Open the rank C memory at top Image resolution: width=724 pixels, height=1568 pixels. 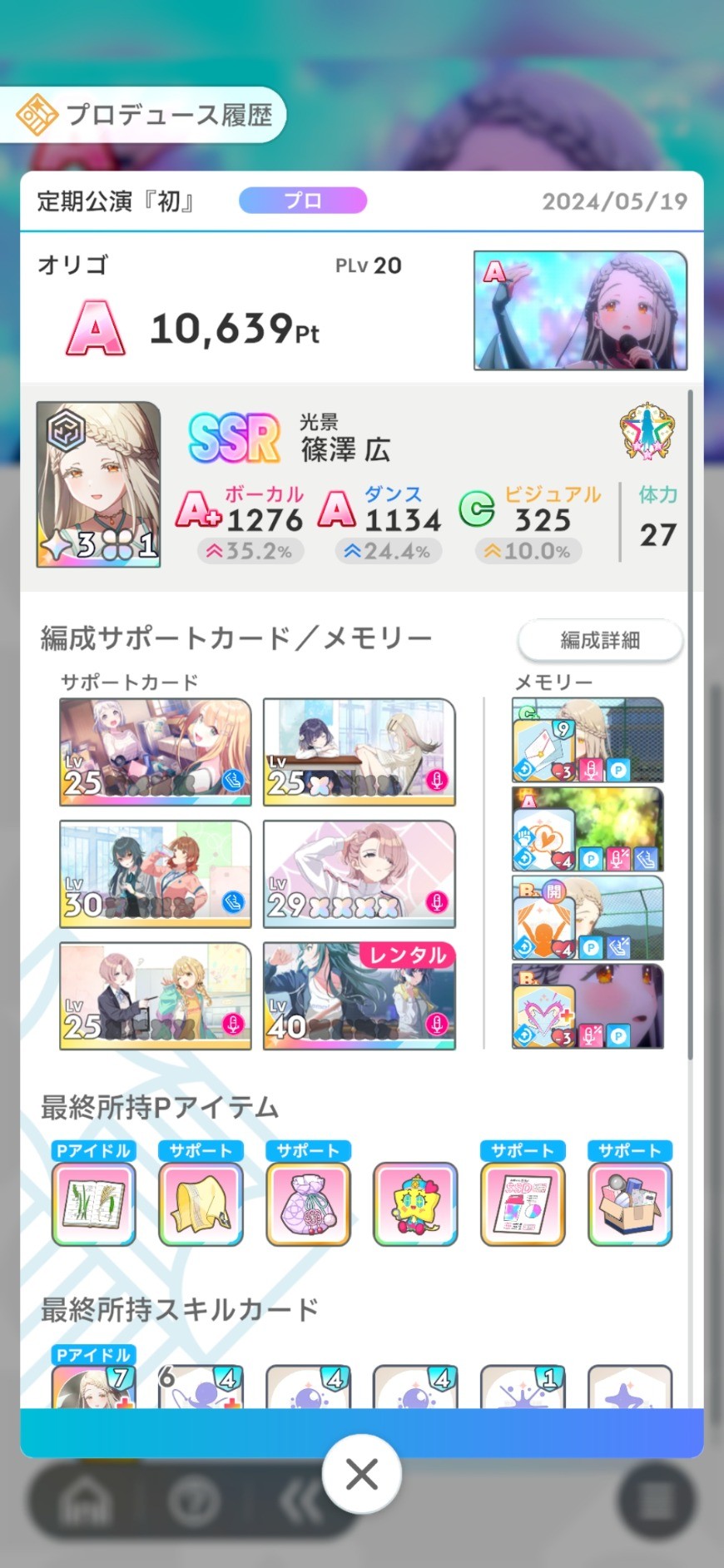tap(588, 740)
